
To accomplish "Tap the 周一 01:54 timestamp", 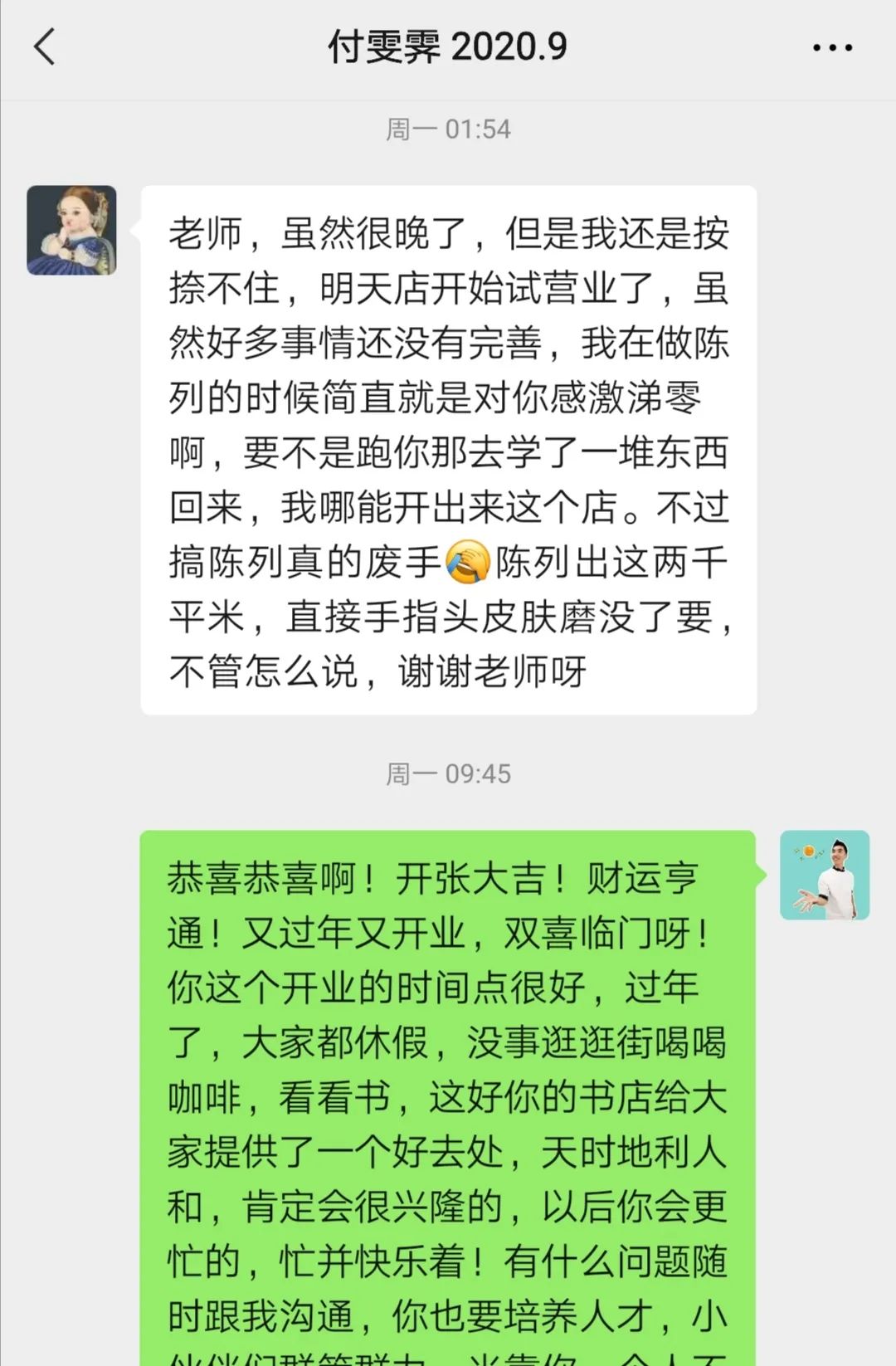I will coord(448,129).
